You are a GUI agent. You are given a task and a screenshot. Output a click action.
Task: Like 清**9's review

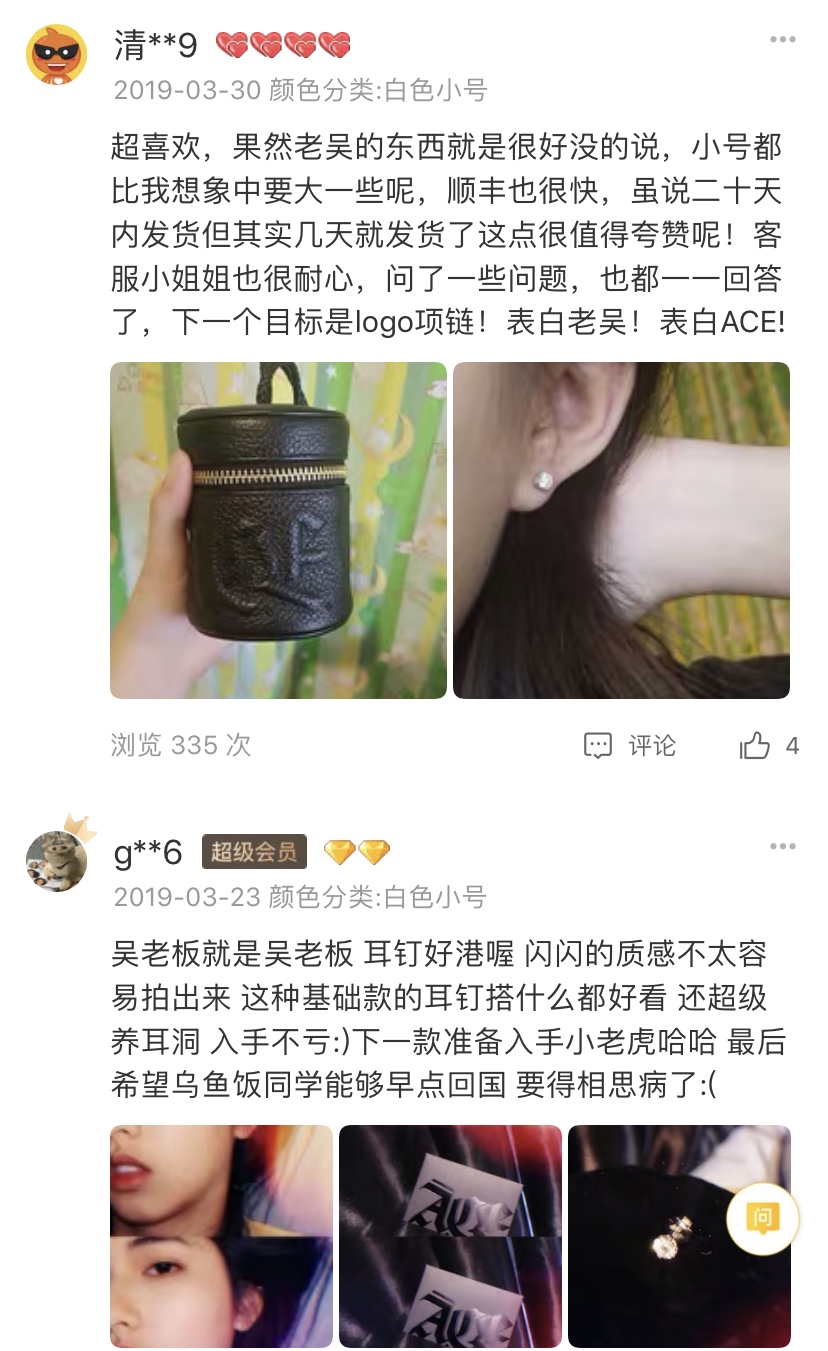(769, 745)
